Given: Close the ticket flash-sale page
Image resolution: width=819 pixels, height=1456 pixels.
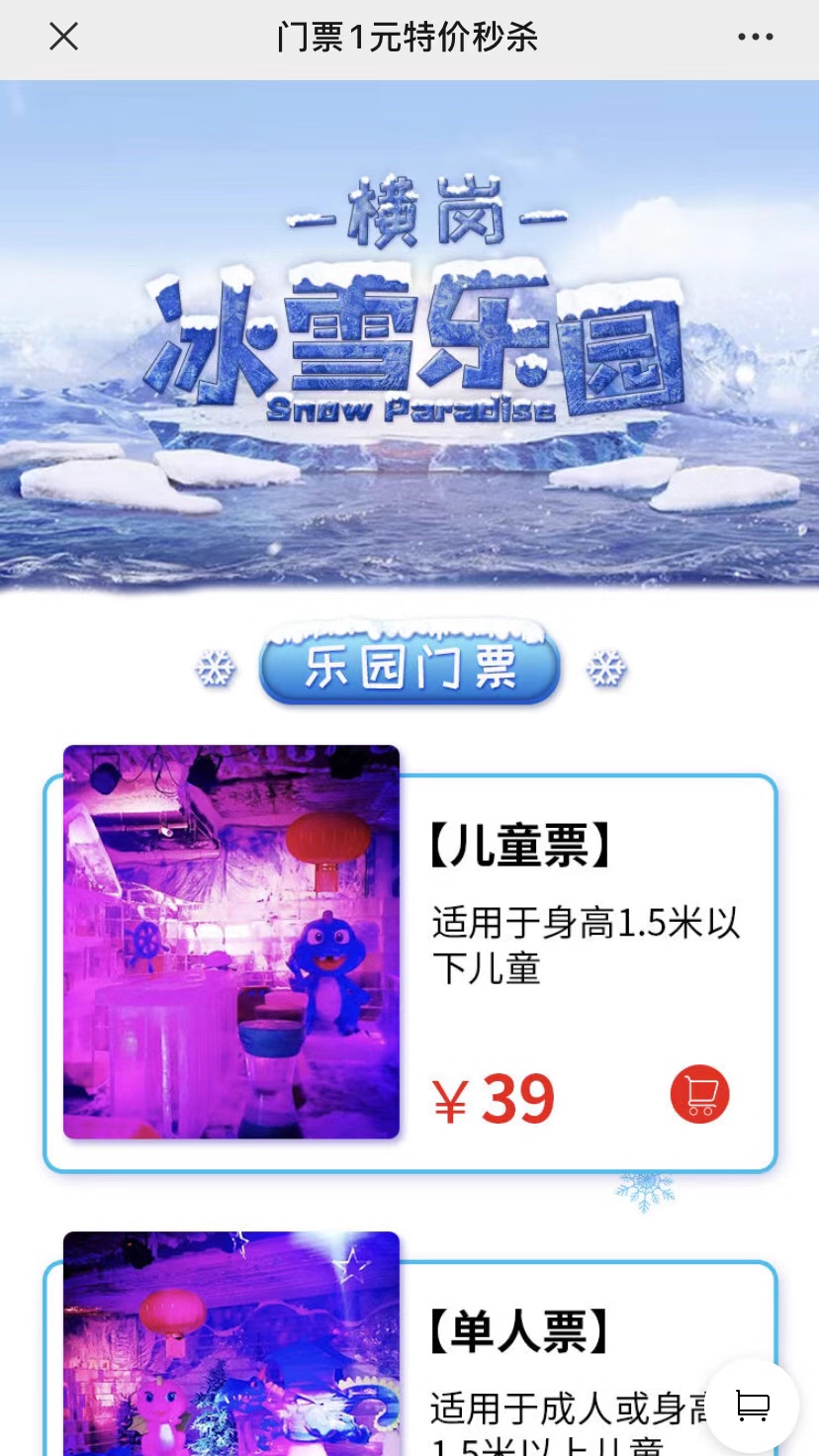Looking at the screenshot, I should pos(64,38).
